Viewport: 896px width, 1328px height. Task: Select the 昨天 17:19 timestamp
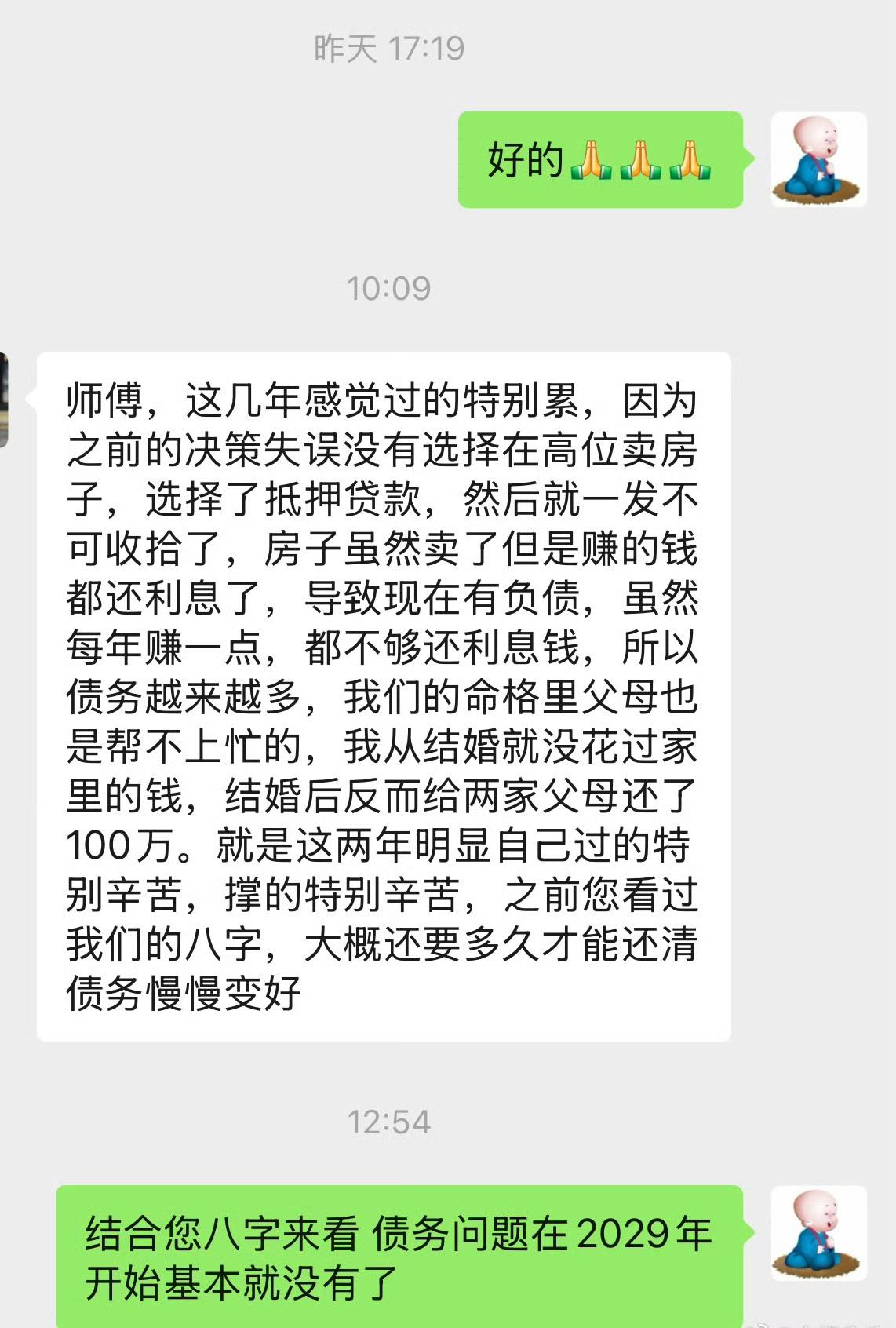pos(391,49)
